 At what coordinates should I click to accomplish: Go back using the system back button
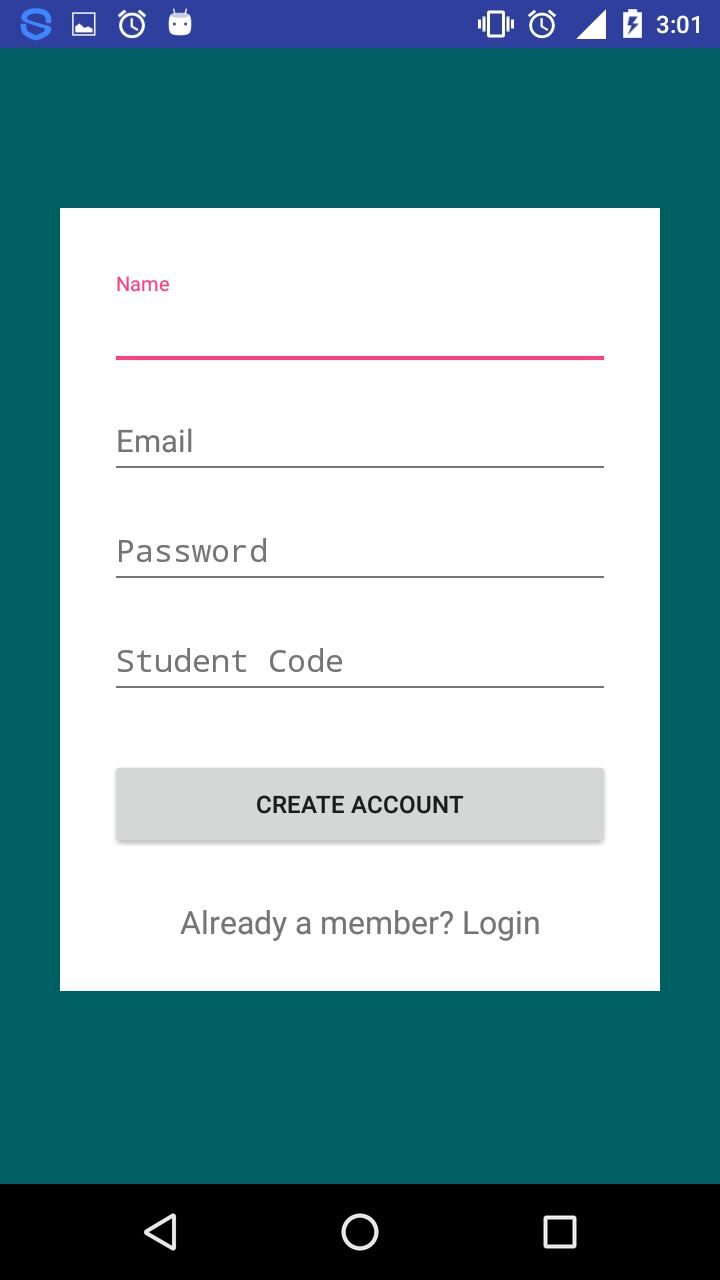click(x=160, y=1232)
